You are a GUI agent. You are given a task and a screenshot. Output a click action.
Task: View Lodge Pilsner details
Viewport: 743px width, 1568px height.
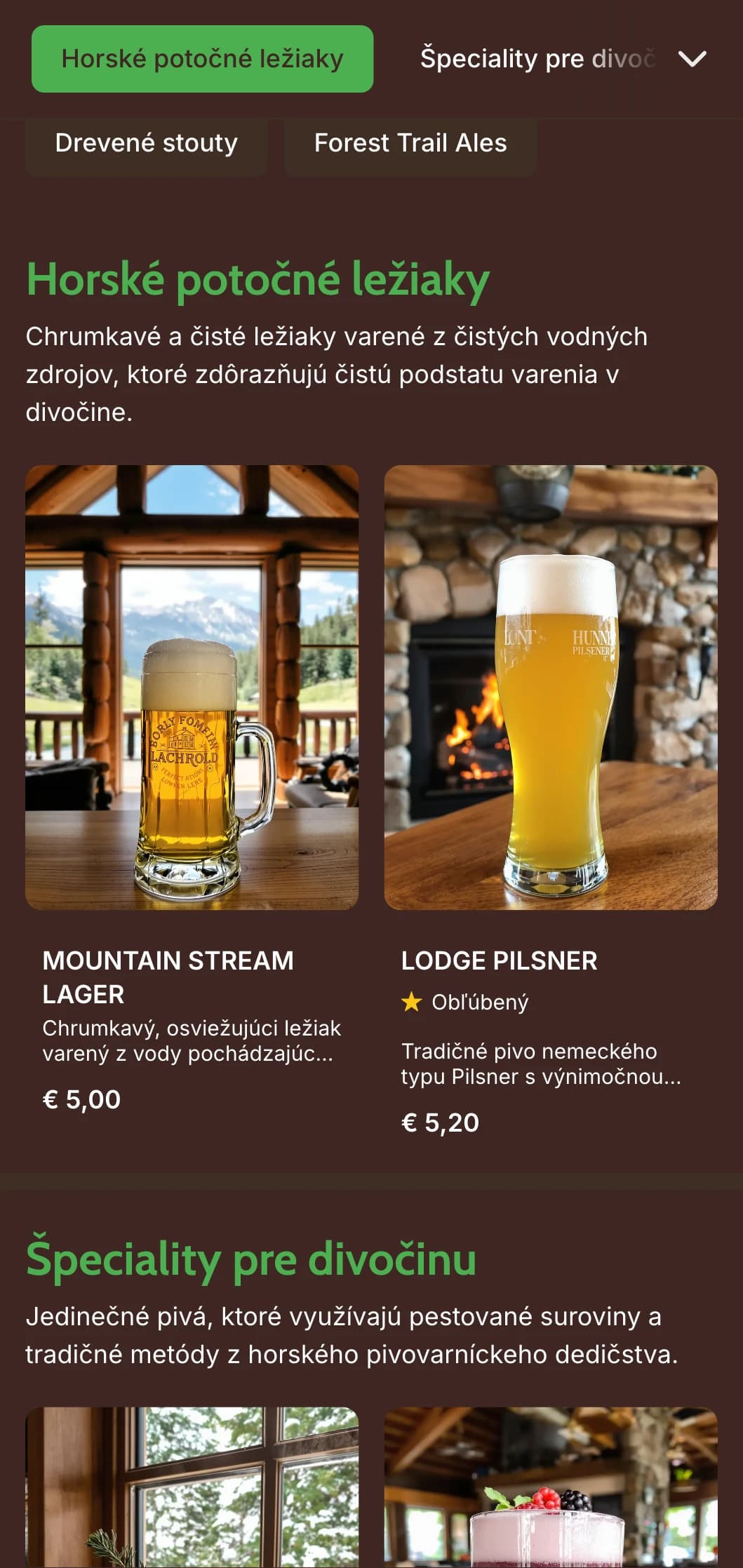tap(550, 786)
